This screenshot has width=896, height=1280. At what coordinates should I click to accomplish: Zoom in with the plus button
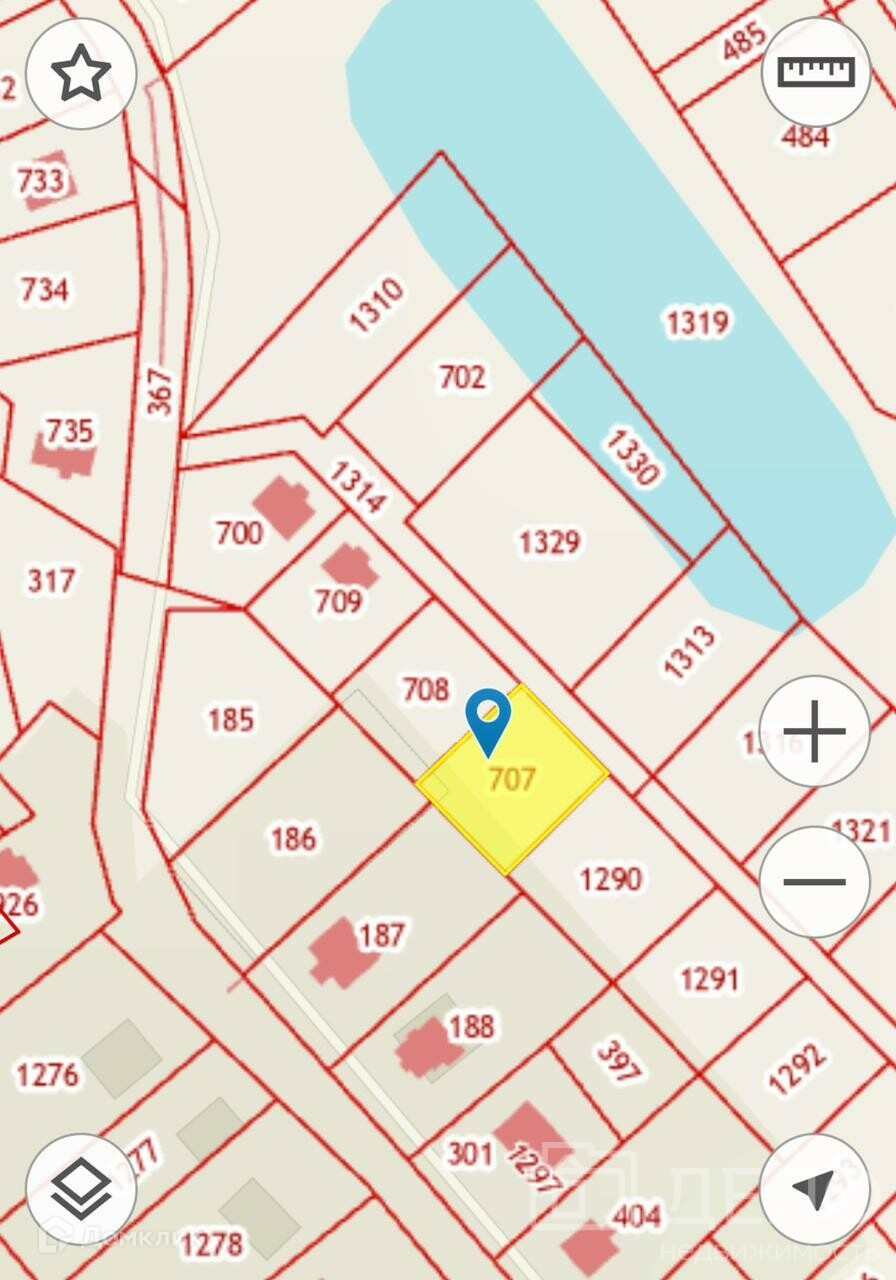pyautogui.click(x=814, y=731)
